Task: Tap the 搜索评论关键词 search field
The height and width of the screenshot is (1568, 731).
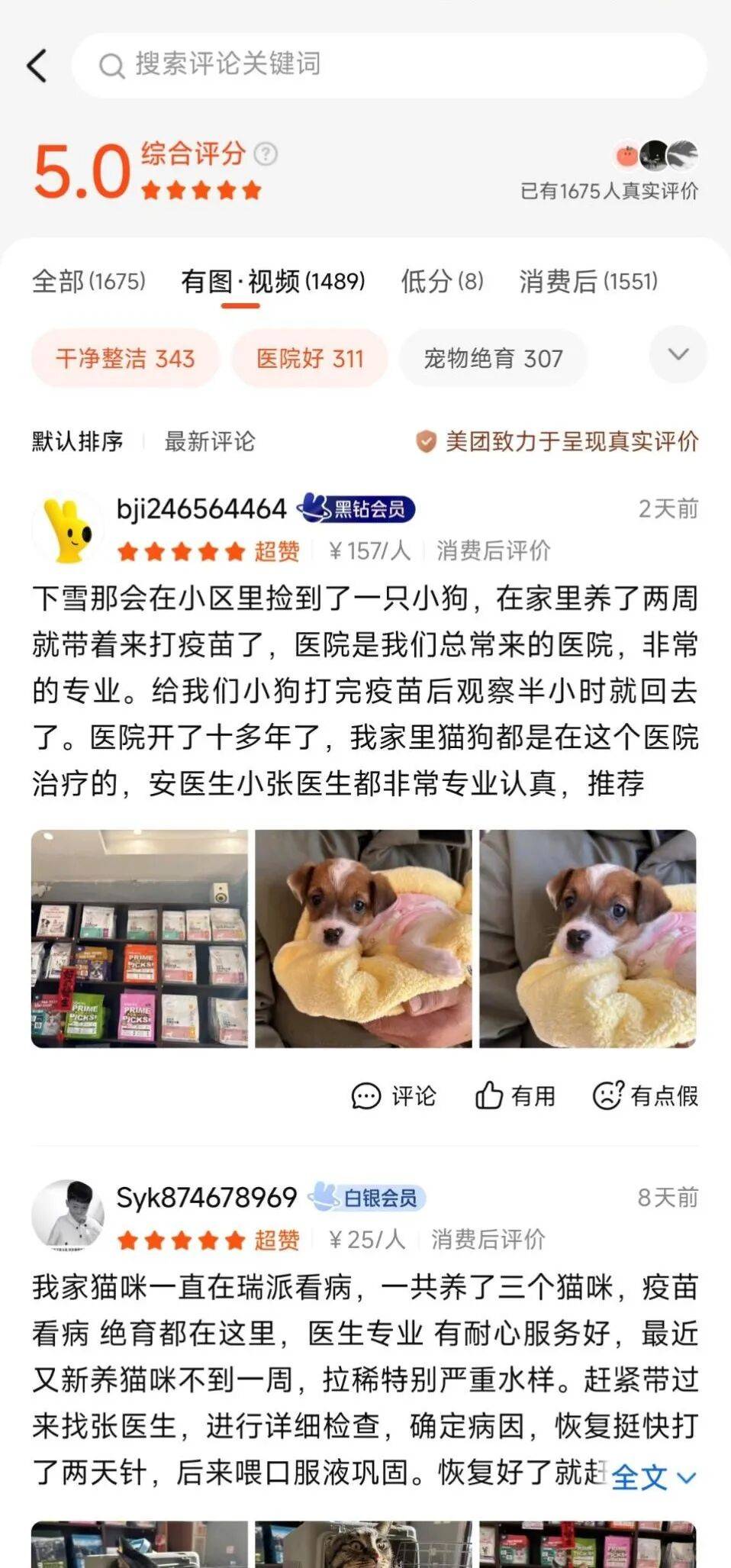Action: 389,65
